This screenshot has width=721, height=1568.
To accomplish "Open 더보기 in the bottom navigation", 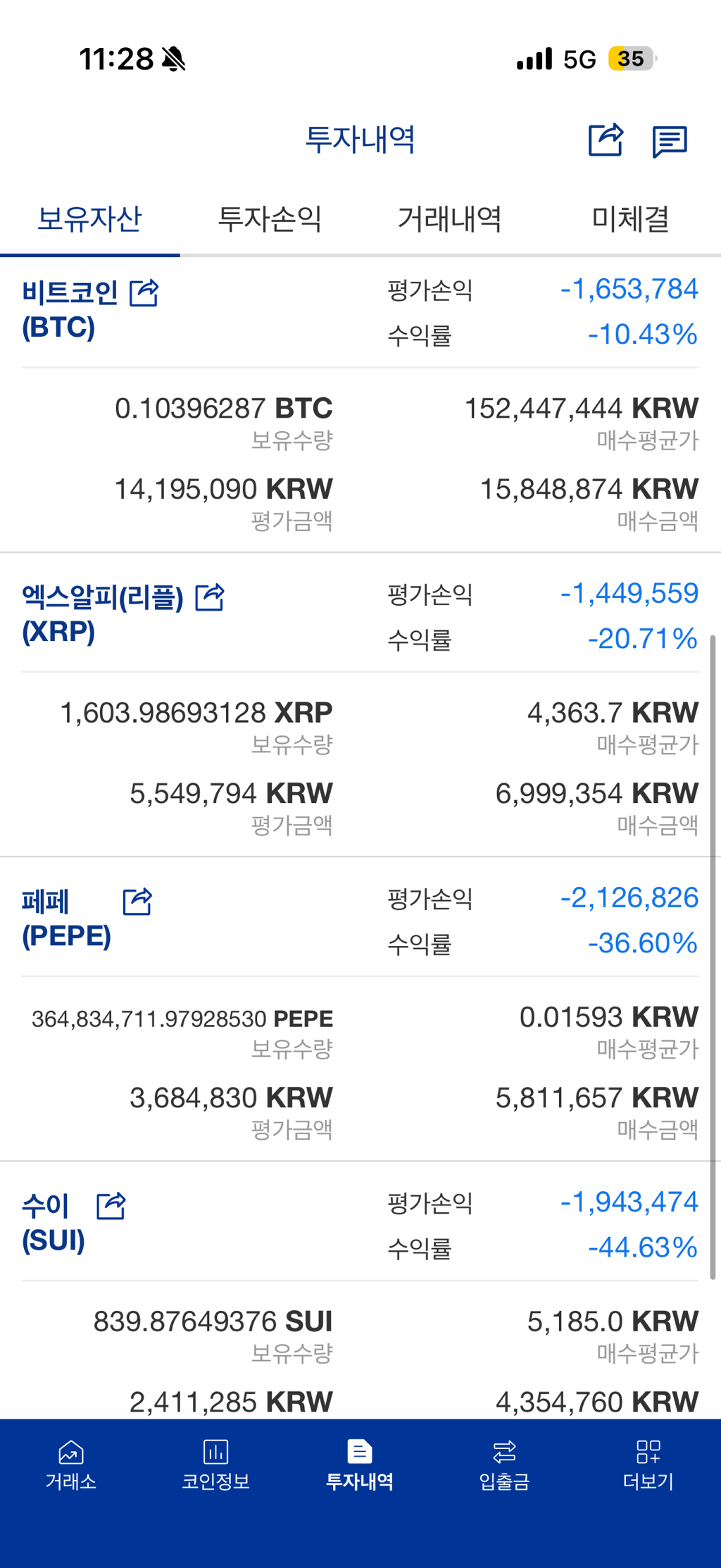I will [x=648, y=1465].
